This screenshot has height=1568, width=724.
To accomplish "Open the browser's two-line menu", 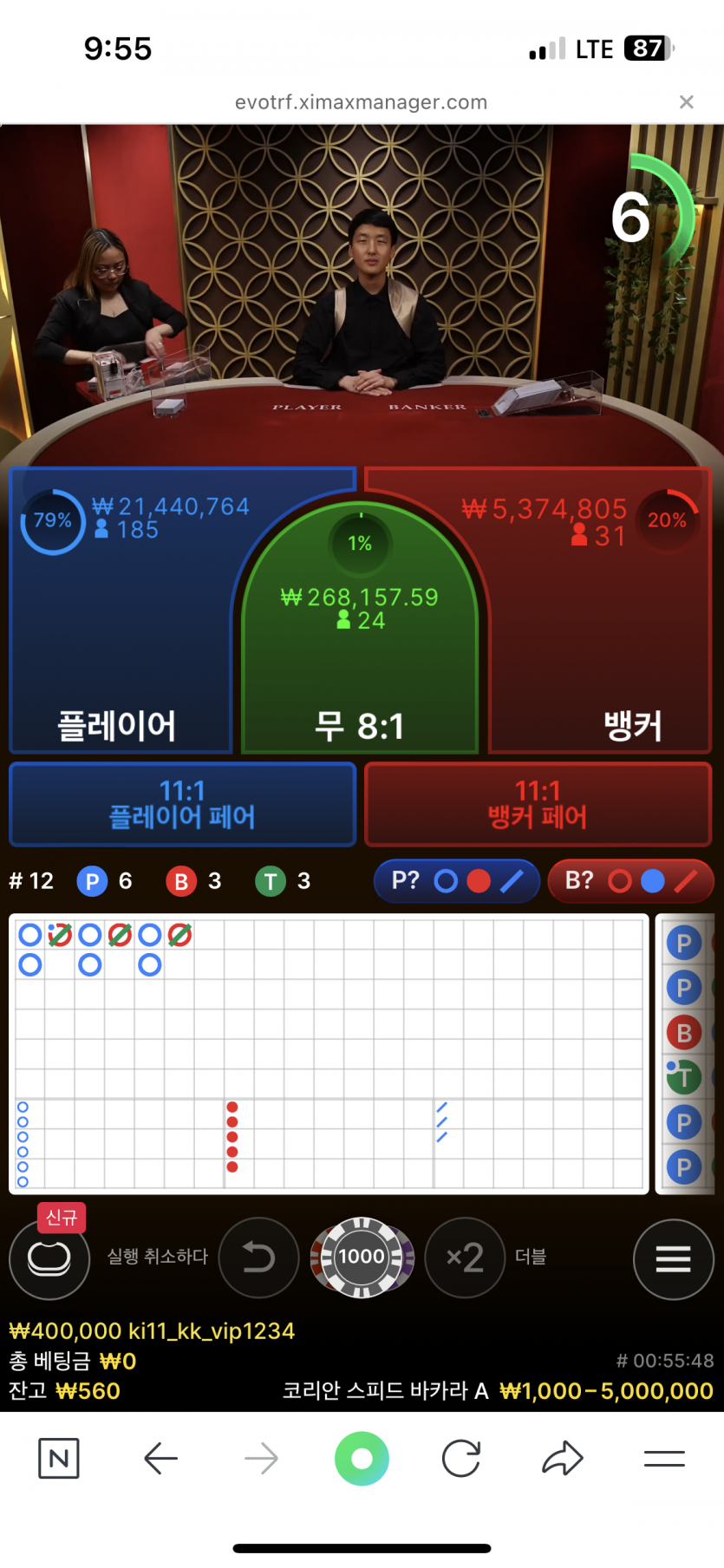I will [664, 1459].
